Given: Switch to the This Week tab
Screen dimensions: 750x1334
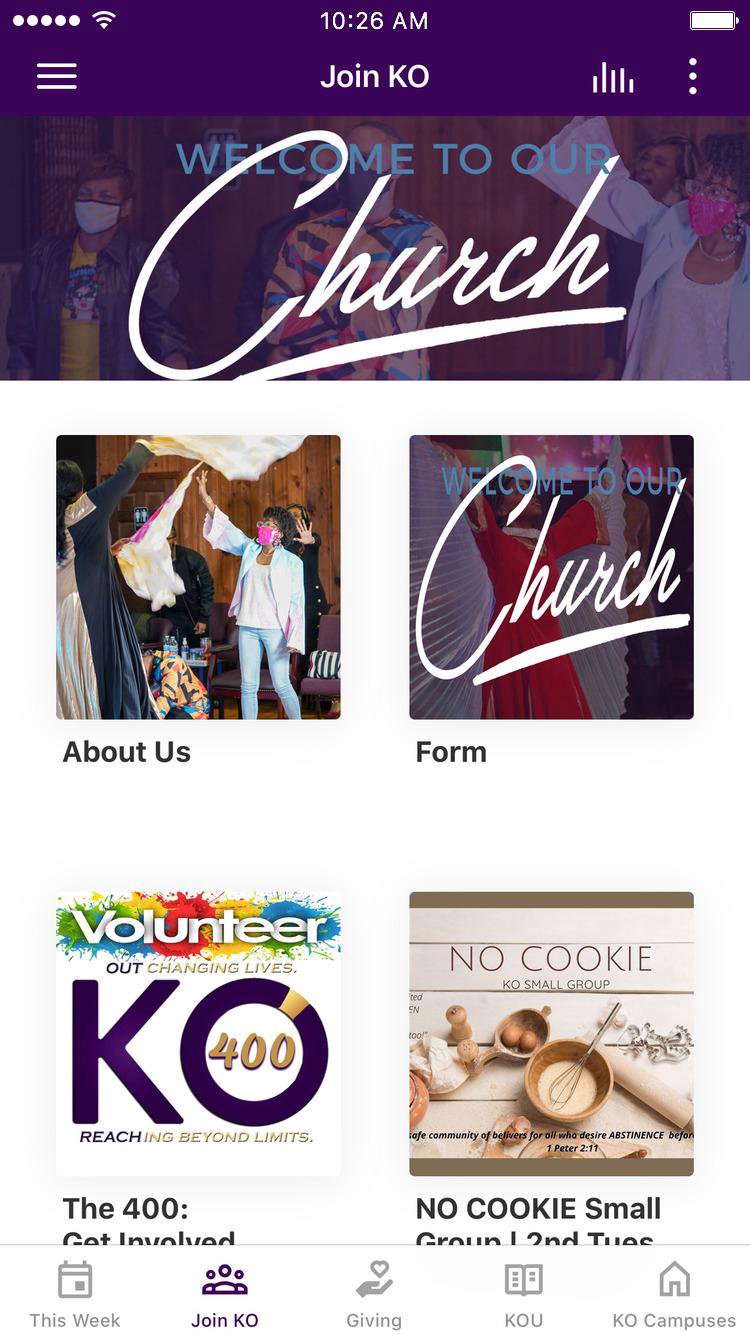Looking at the screenshot, I should (x=75, y=1294).
